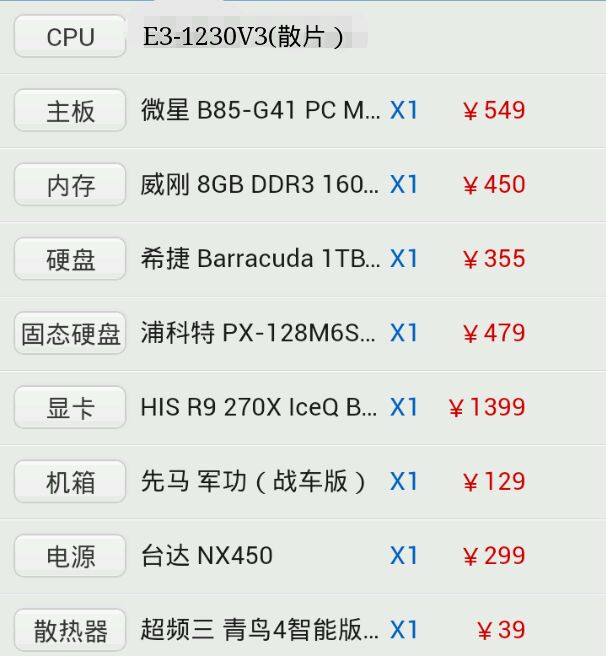Tap the 电源 category button
The width and height of the screenshot is (606, 656).
point(70,556)
